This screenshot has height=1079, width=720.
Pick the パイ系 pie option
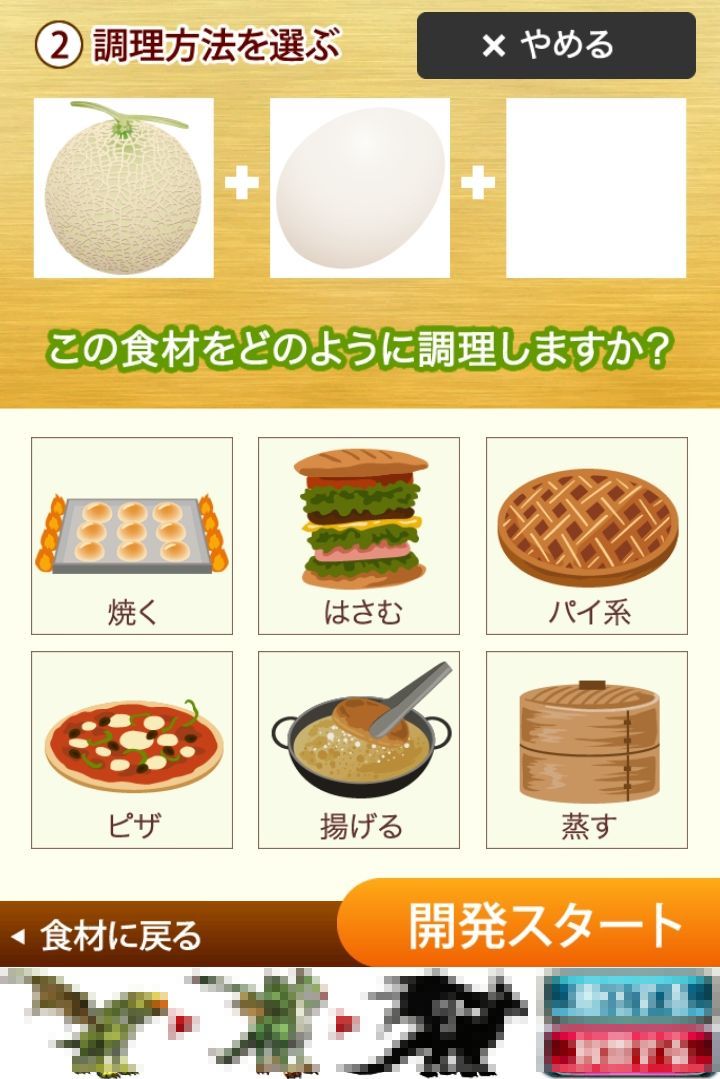coord(587,536)
